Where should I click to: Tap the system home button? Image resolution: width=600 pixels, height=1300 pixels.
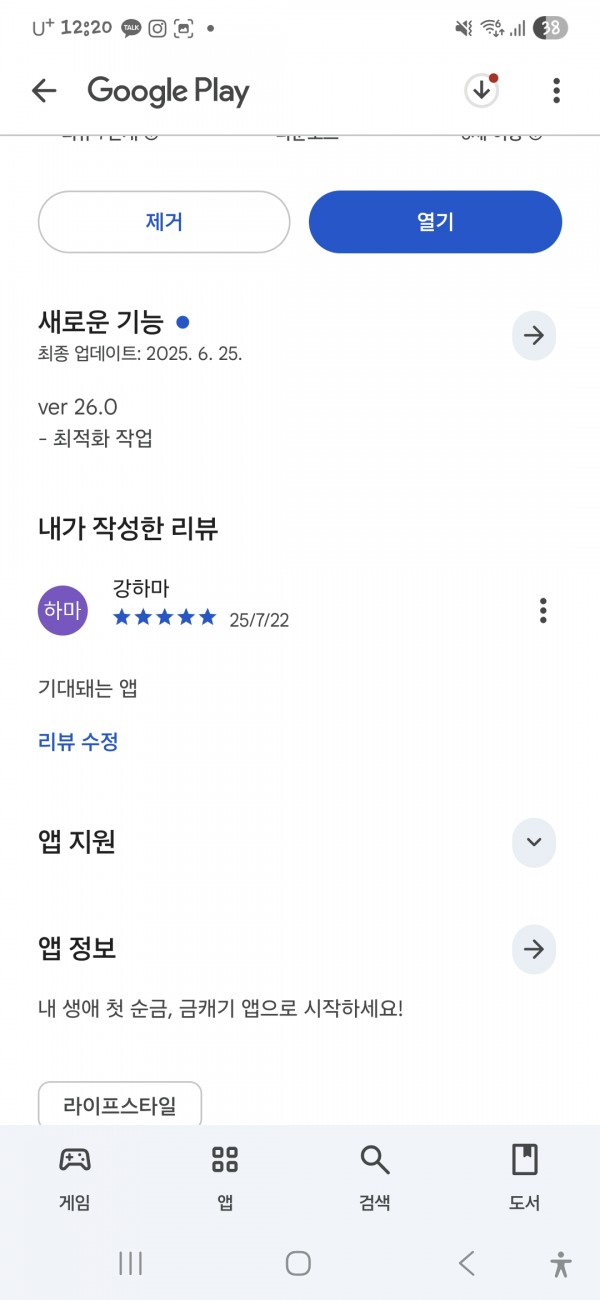click(x=298, y=1263)
